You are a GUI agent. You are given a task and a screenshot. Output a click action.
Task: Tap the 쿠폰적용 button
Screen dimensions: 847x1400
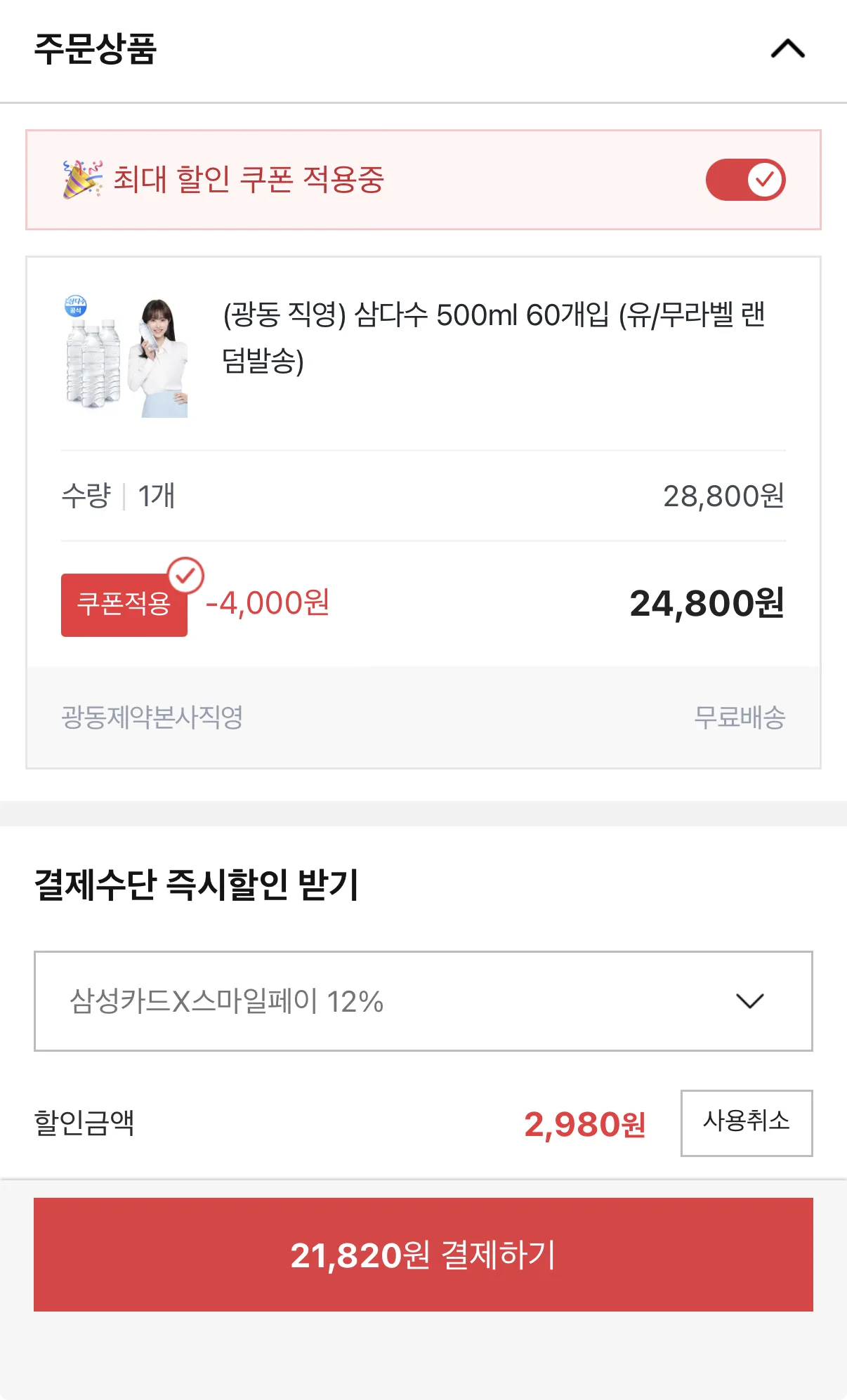click(124, 605)
